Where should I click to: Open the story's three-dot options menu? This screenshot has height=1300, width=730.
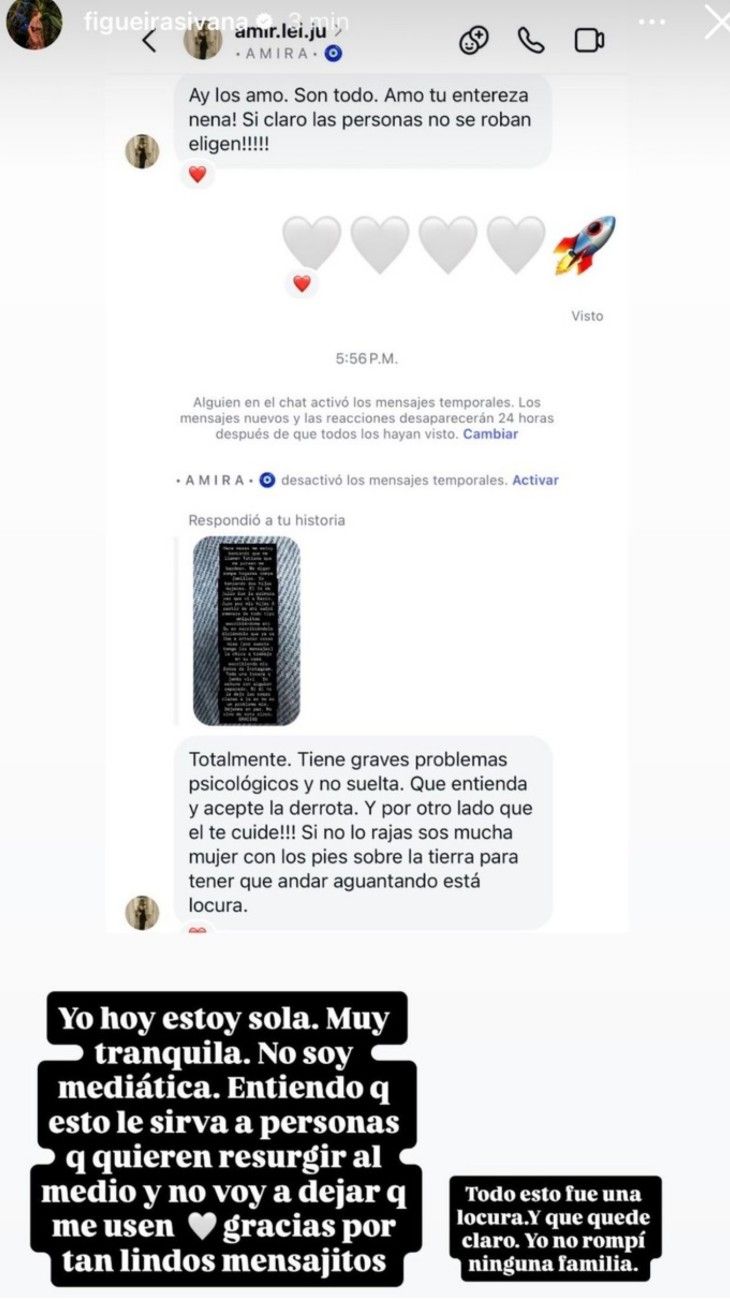point(651,22)
